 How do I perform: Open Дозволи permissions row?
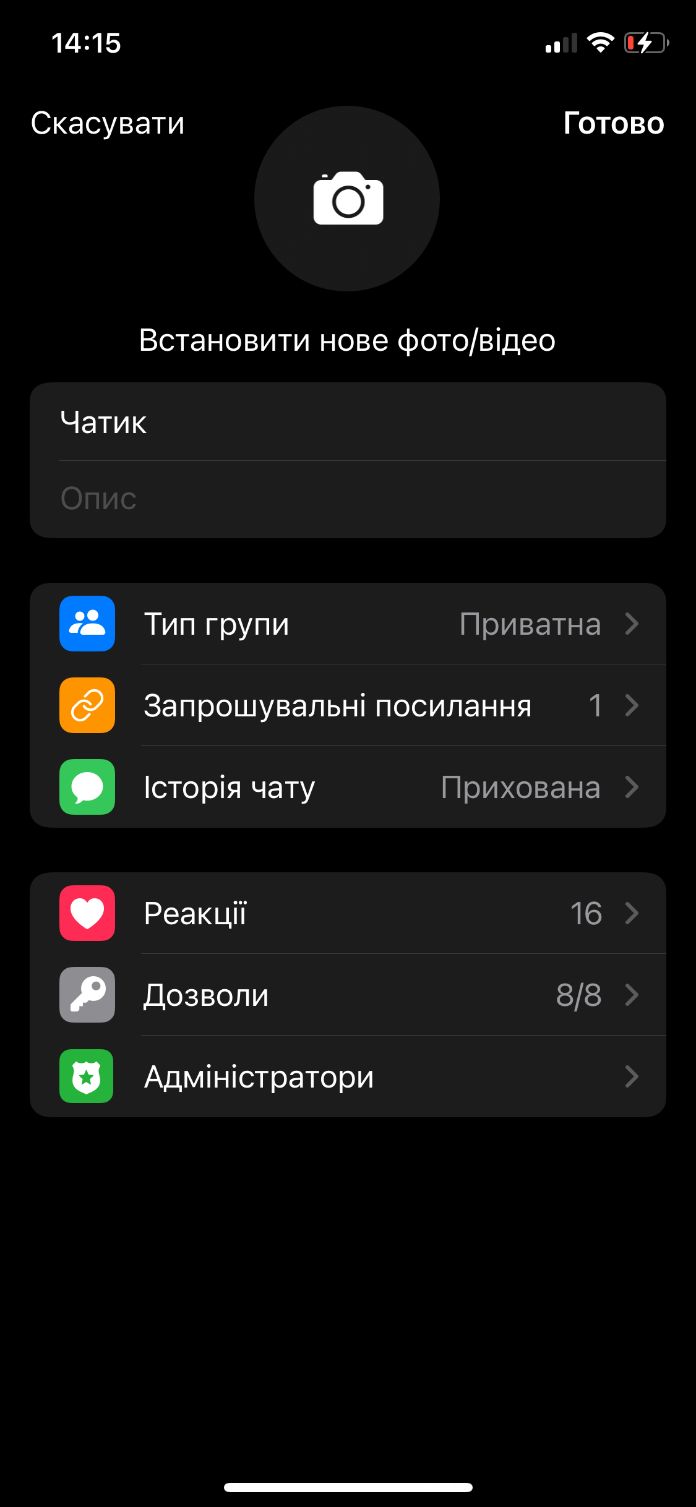(348, 995)
